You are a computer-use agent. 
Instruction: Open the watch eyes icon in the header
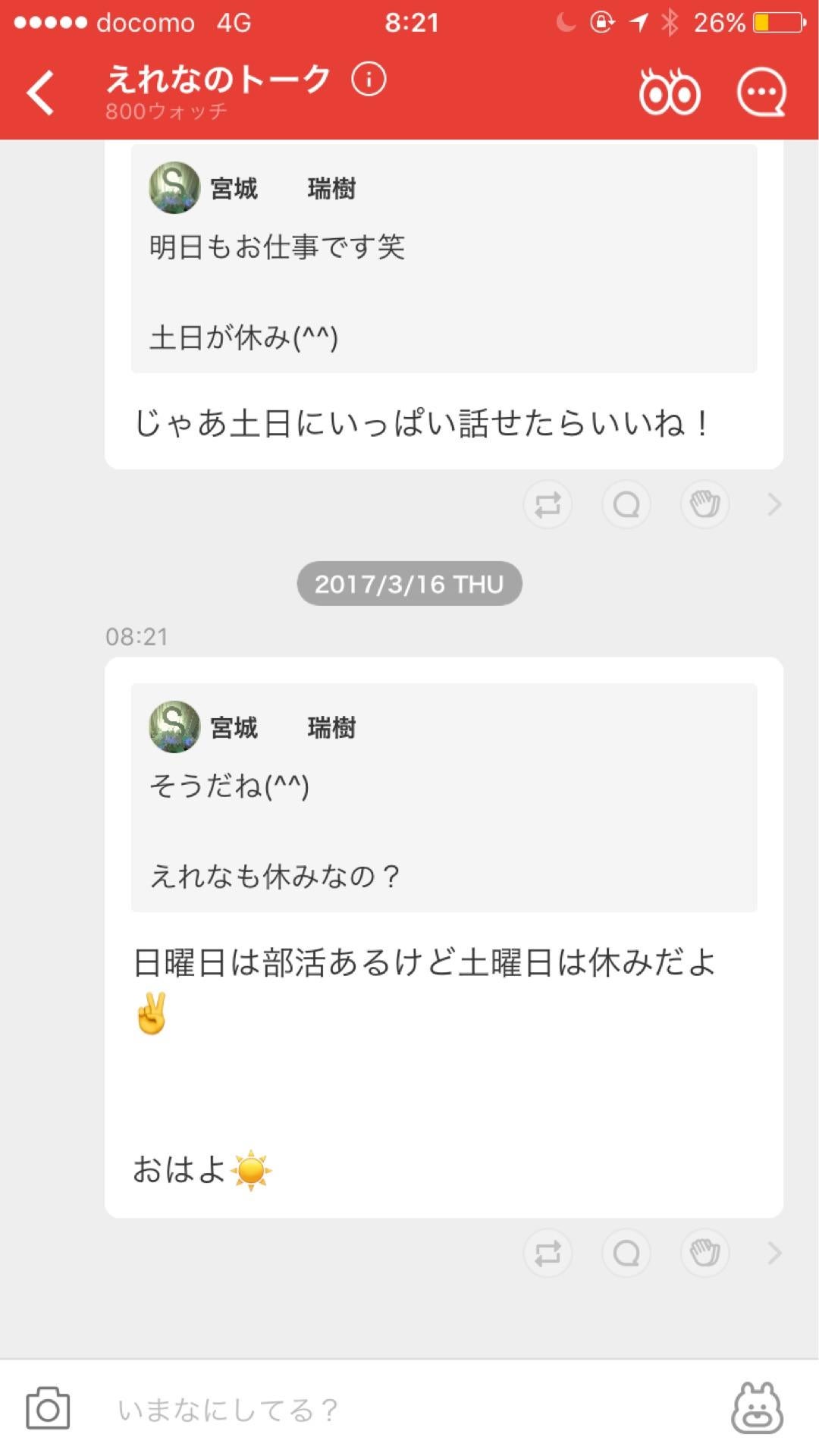[x=670, y=93]
